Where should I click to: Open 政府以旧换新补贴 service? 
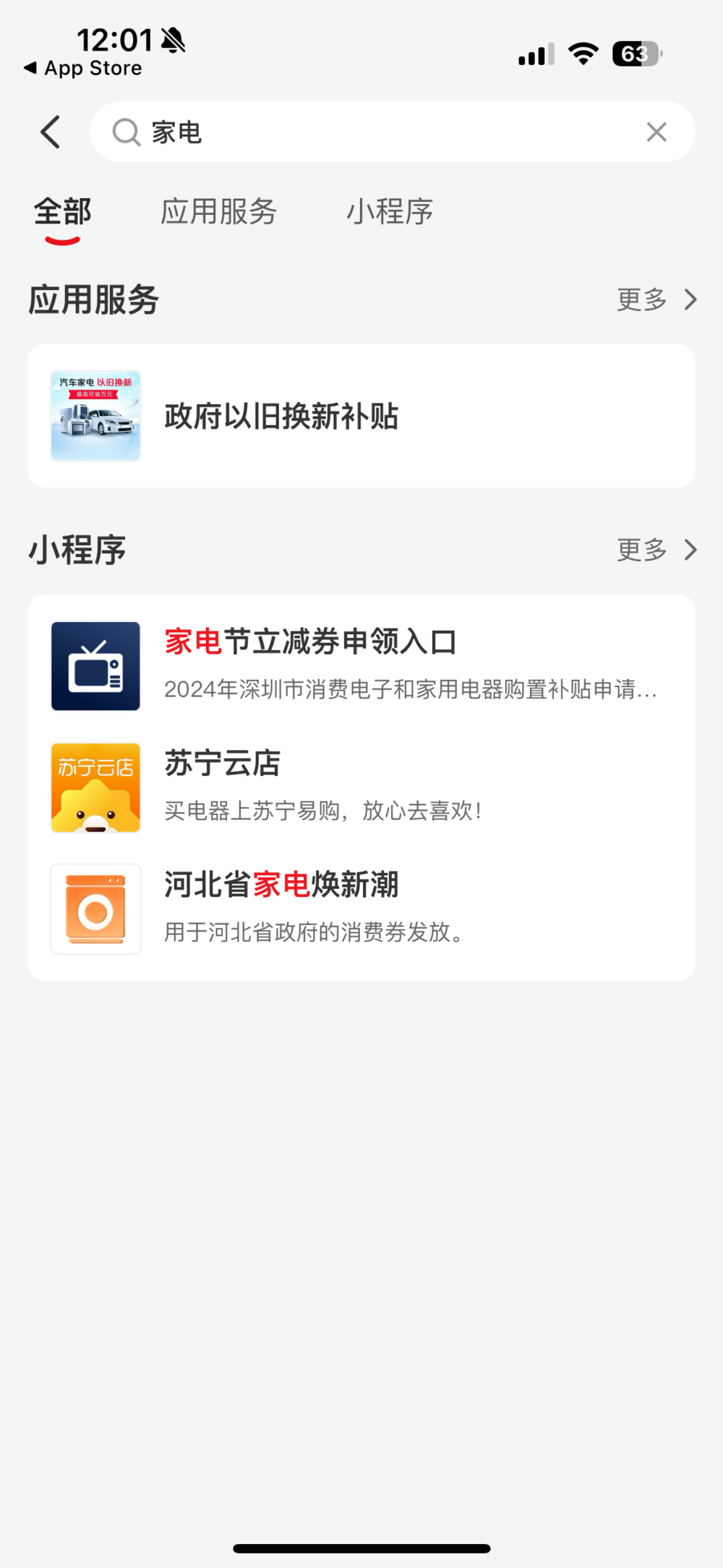tap(361, 416)
